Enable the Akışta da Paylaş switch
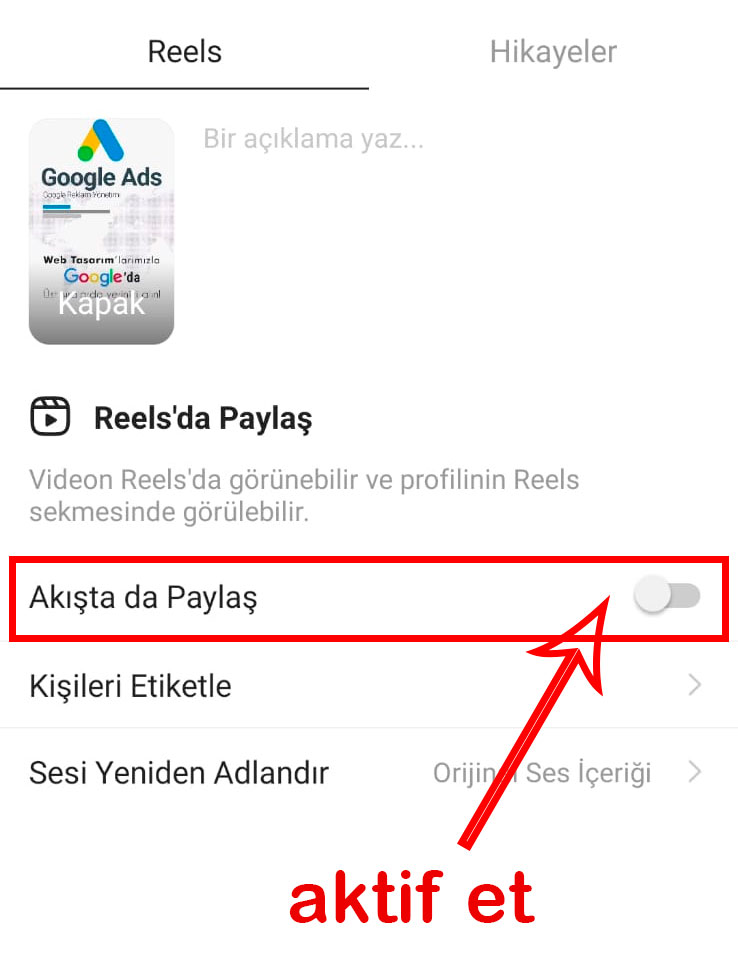This screenshot has height=965, width=738. [667, 597]
